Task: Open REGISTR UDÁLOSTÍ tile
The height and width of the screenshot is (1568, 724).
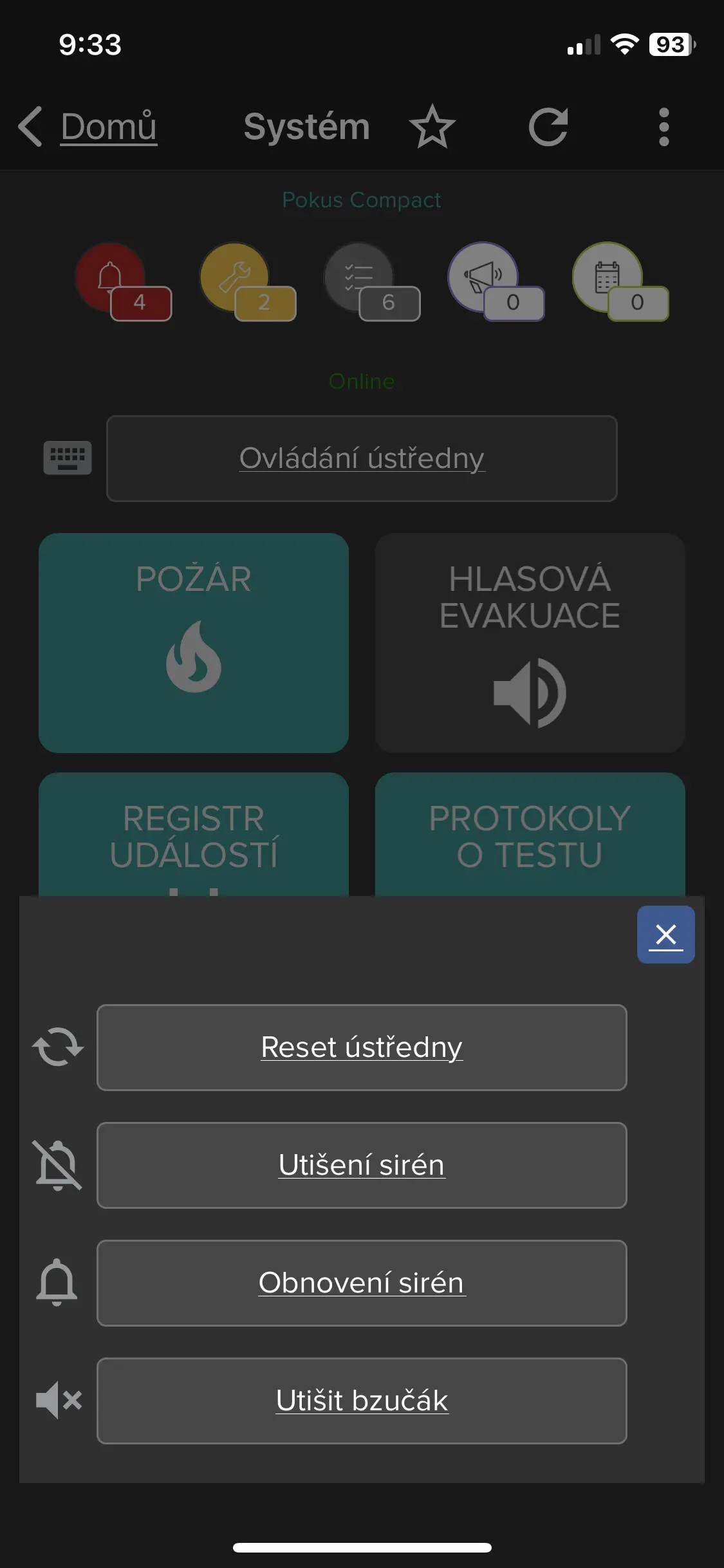Action: [194, 834]
